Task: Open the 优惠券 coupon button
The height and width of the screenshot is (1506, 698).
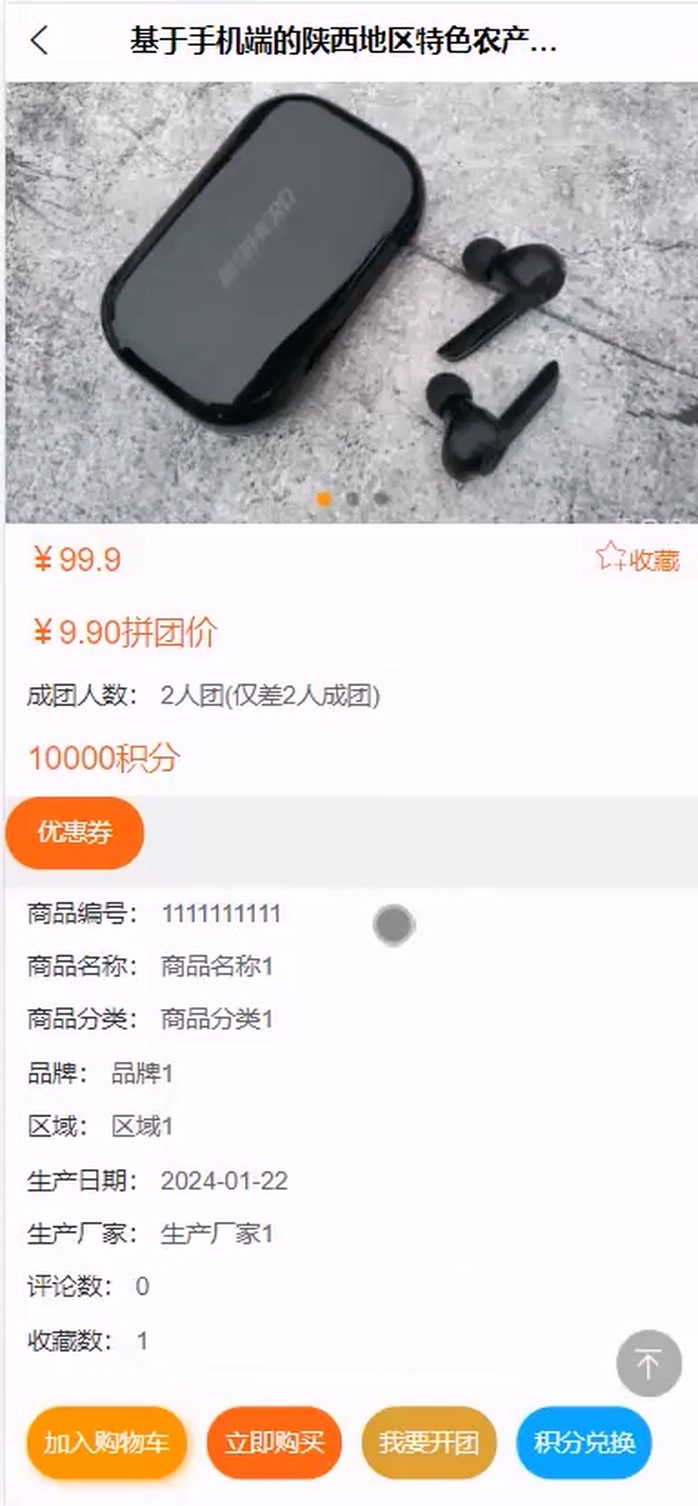Action: (75, 832)
